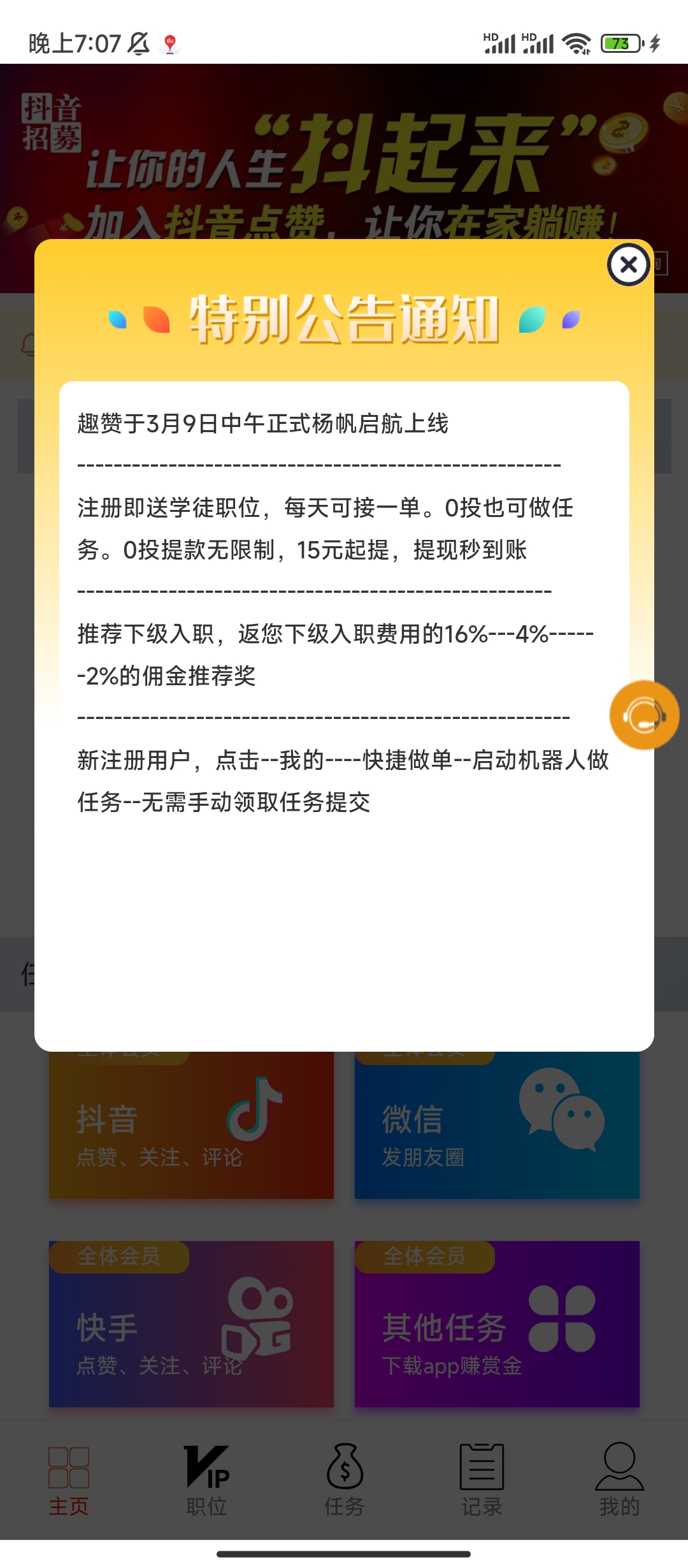The width and height of the screenshot is (688, 1568).
Task: Open the 微信 发朋友圈 task card
Action: [497, 1125]
